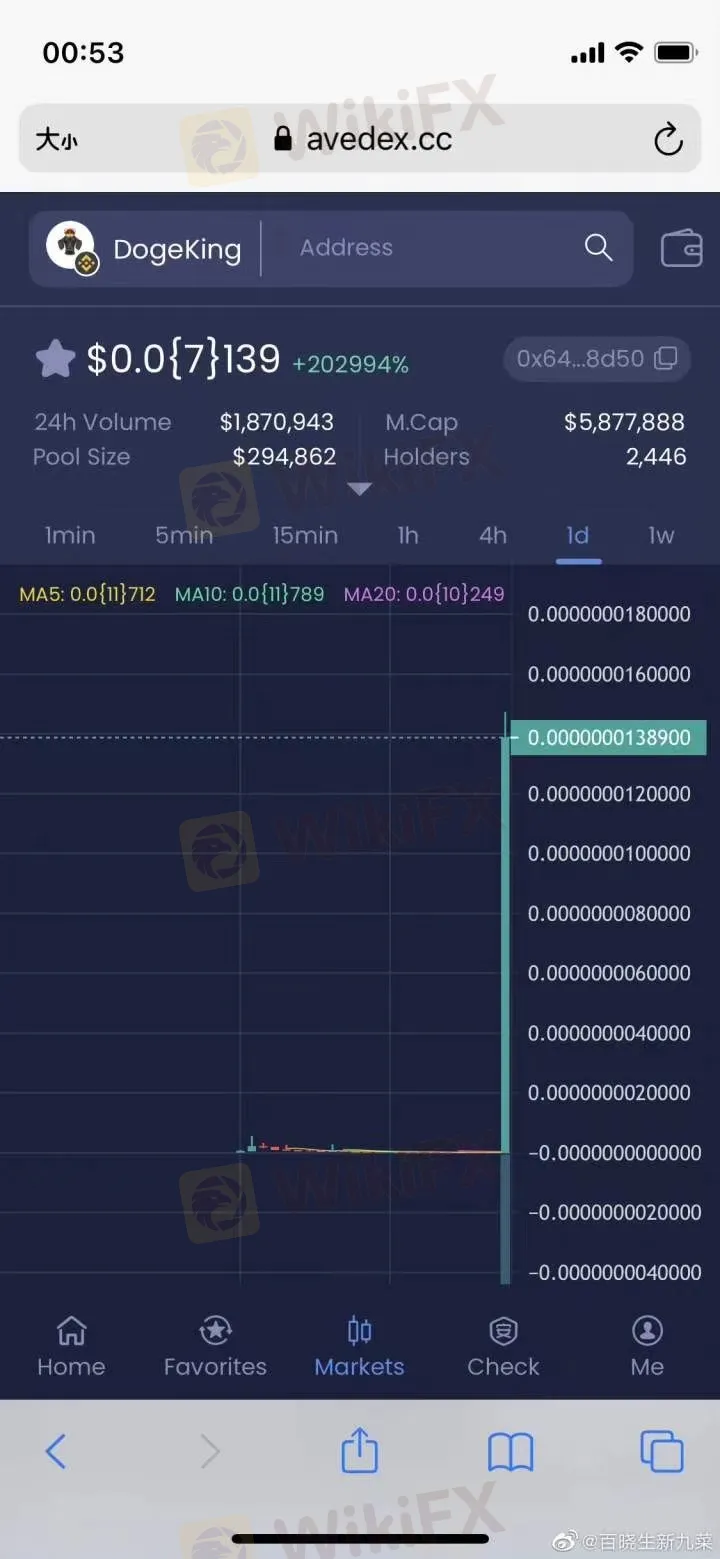Go to the Home tab
This screenshot has width=720, height=1559.
pos(71,1347)
